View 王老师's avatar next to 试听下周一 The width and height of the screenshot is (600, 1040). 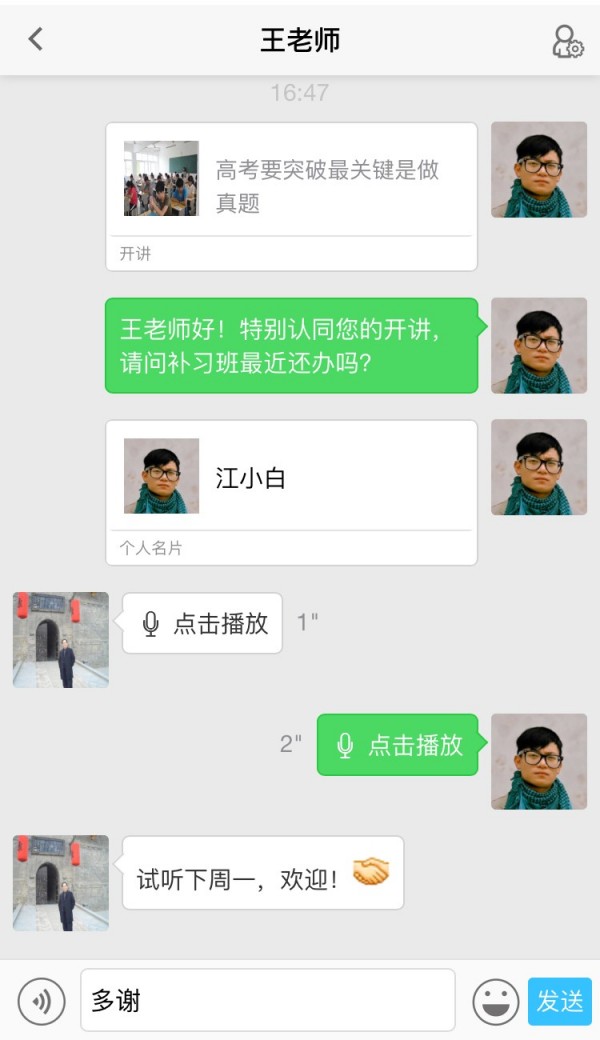tap(61, 883)
